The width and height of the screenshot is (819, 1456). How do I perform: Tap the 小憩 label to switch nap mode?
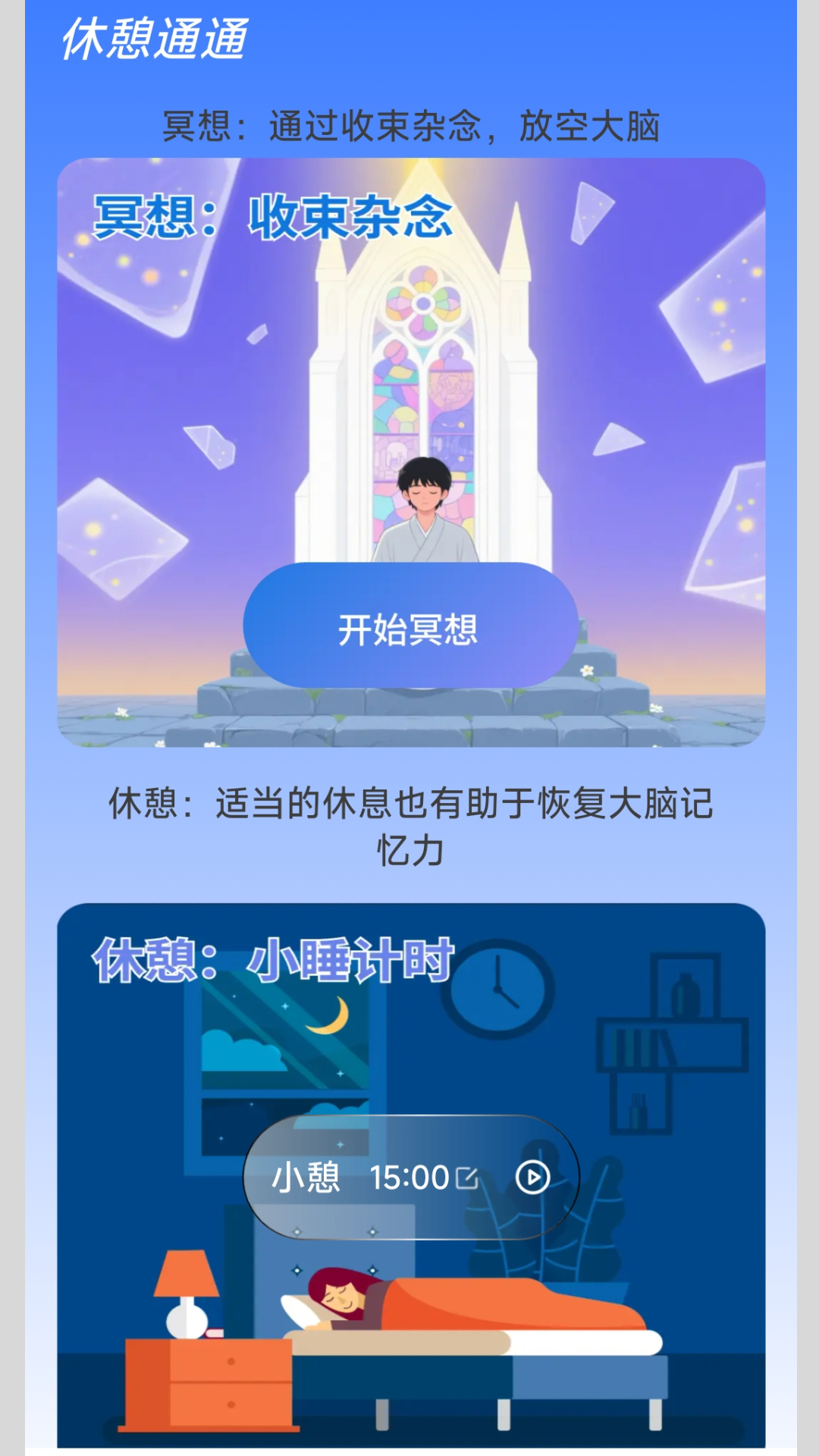pos(304,1177)
